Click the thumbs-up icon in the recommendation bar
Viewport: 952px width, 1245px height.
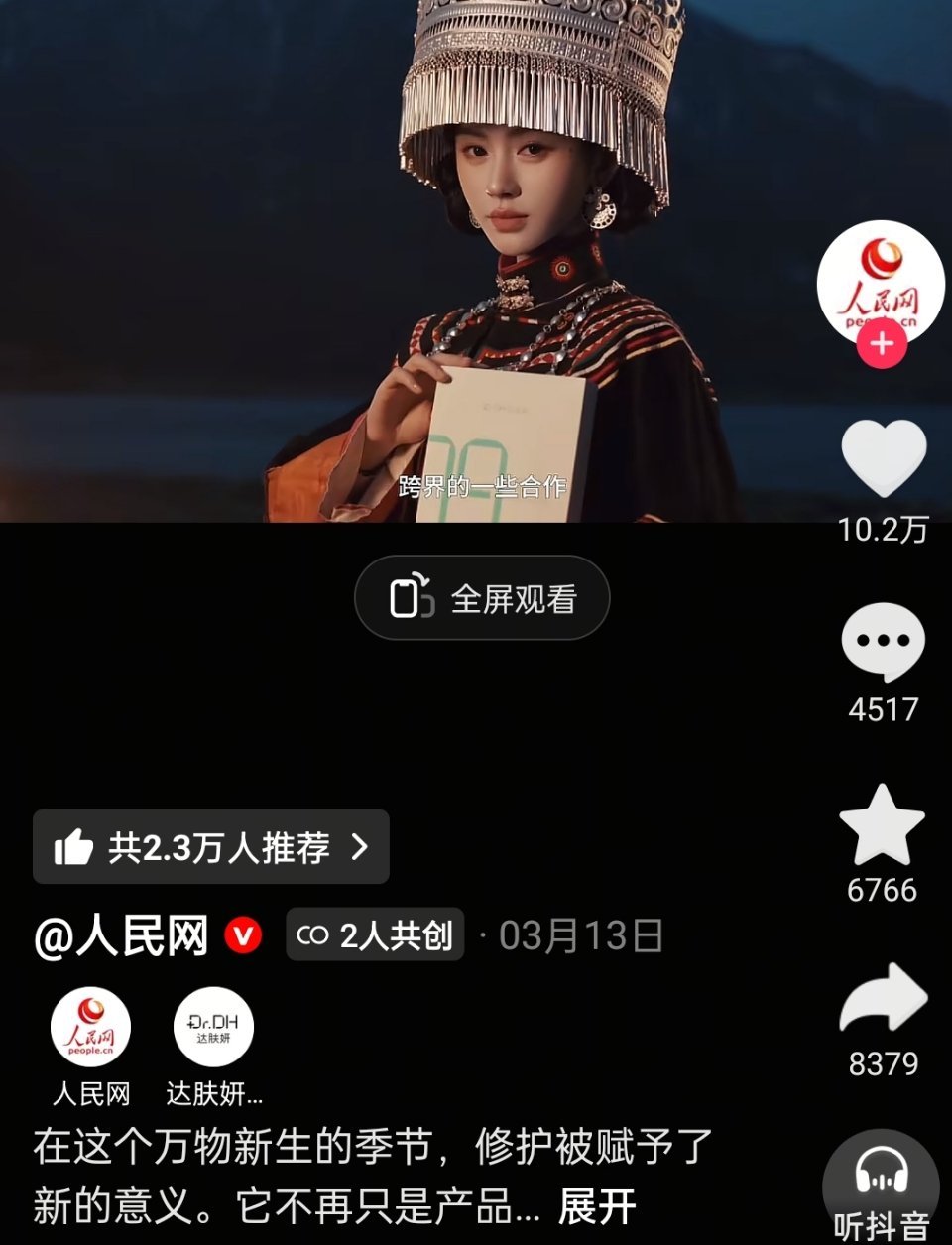click(72, 846)
